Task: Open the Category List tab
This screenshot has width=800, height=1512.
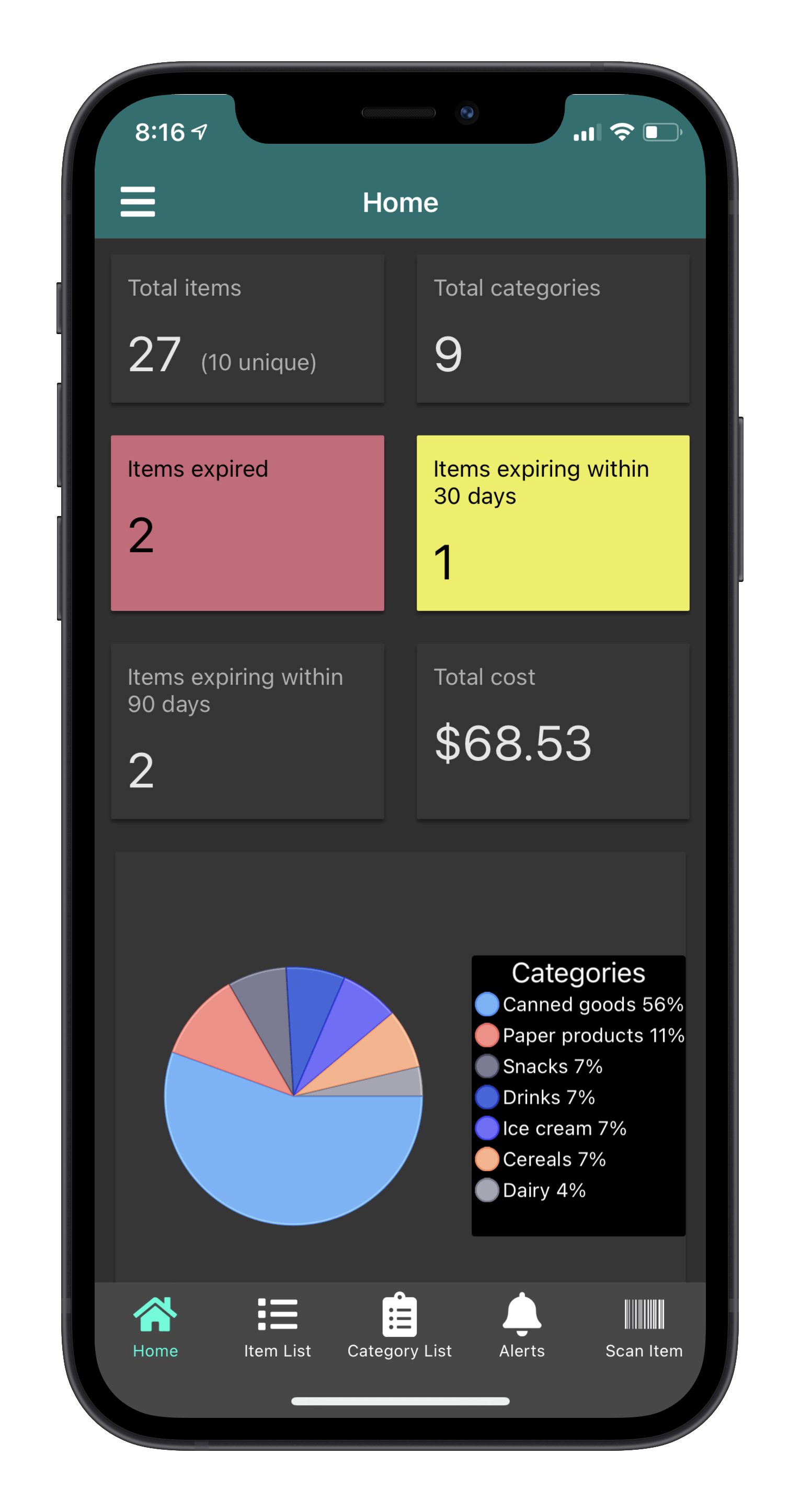Action: pyautogui.click(x=399, y=1327)
